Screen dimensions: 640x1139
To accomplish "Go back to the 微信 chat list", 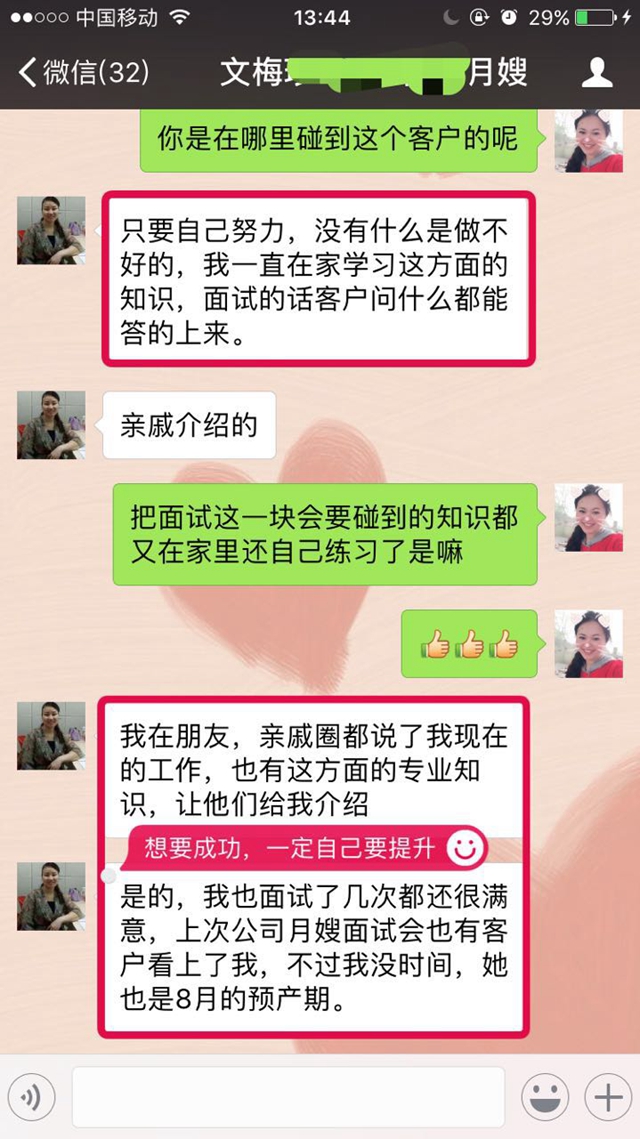I will pos(84,72).
